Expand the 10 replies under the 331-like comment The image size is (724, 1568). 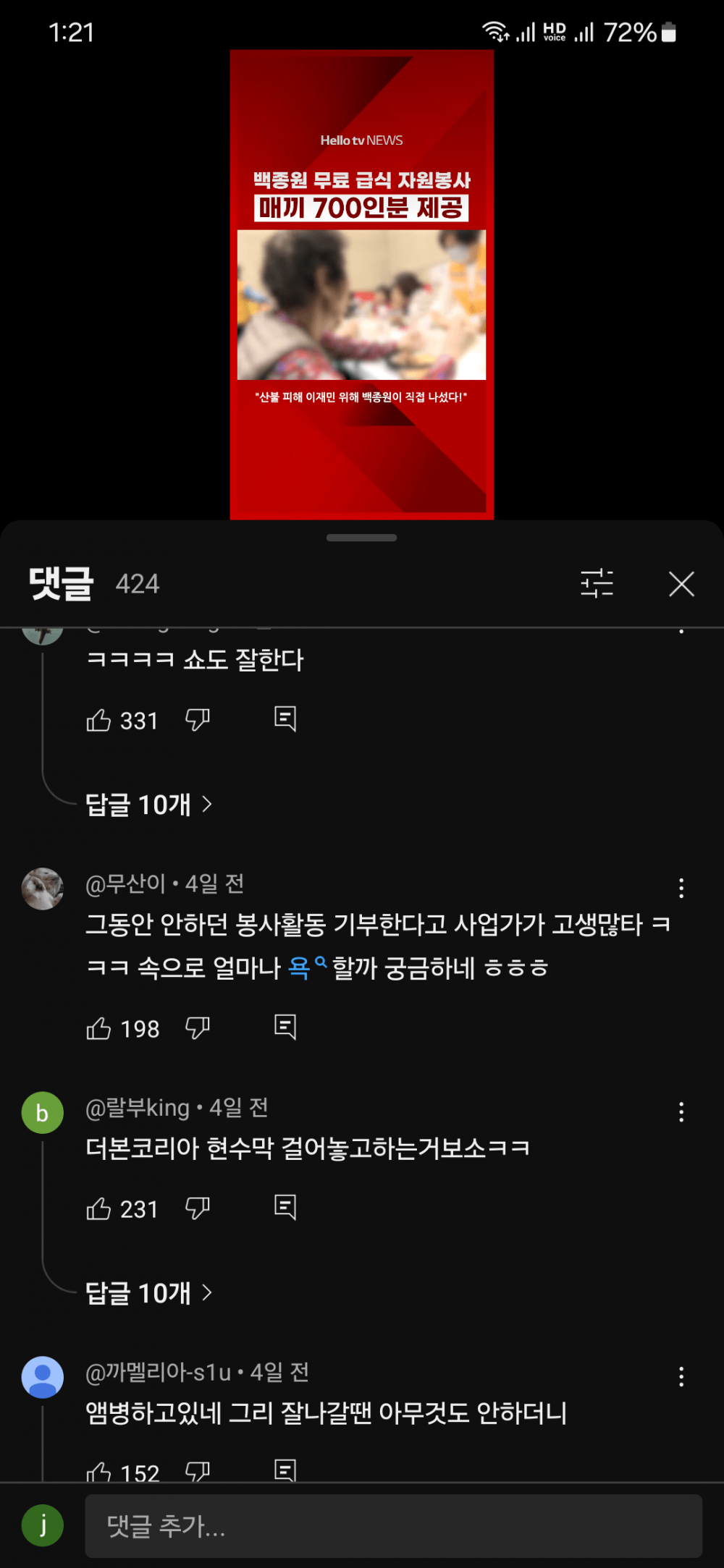[x=149, y=804]
